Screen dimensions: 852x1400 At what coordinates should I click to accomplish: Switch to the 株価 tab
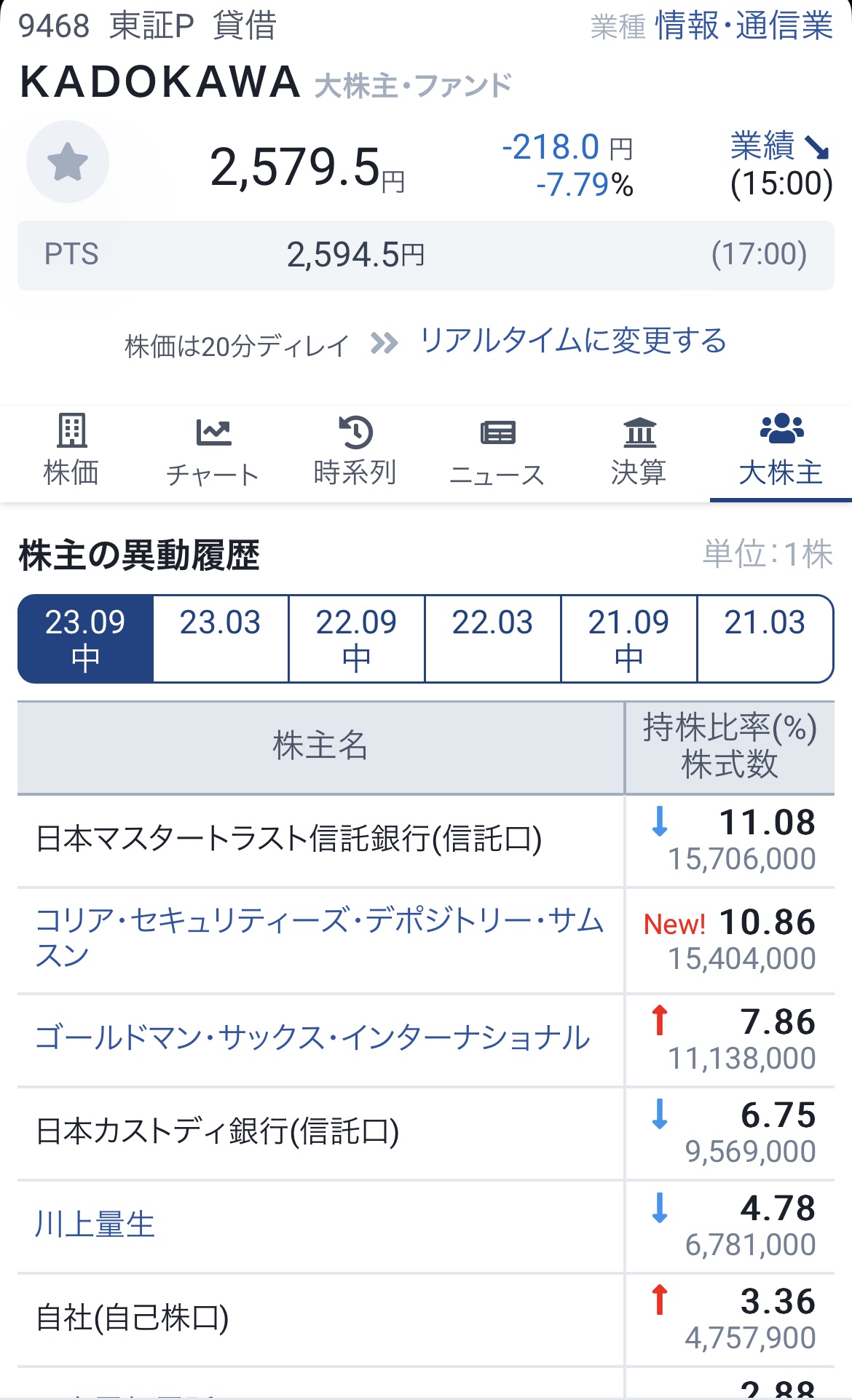click(71, 451)
